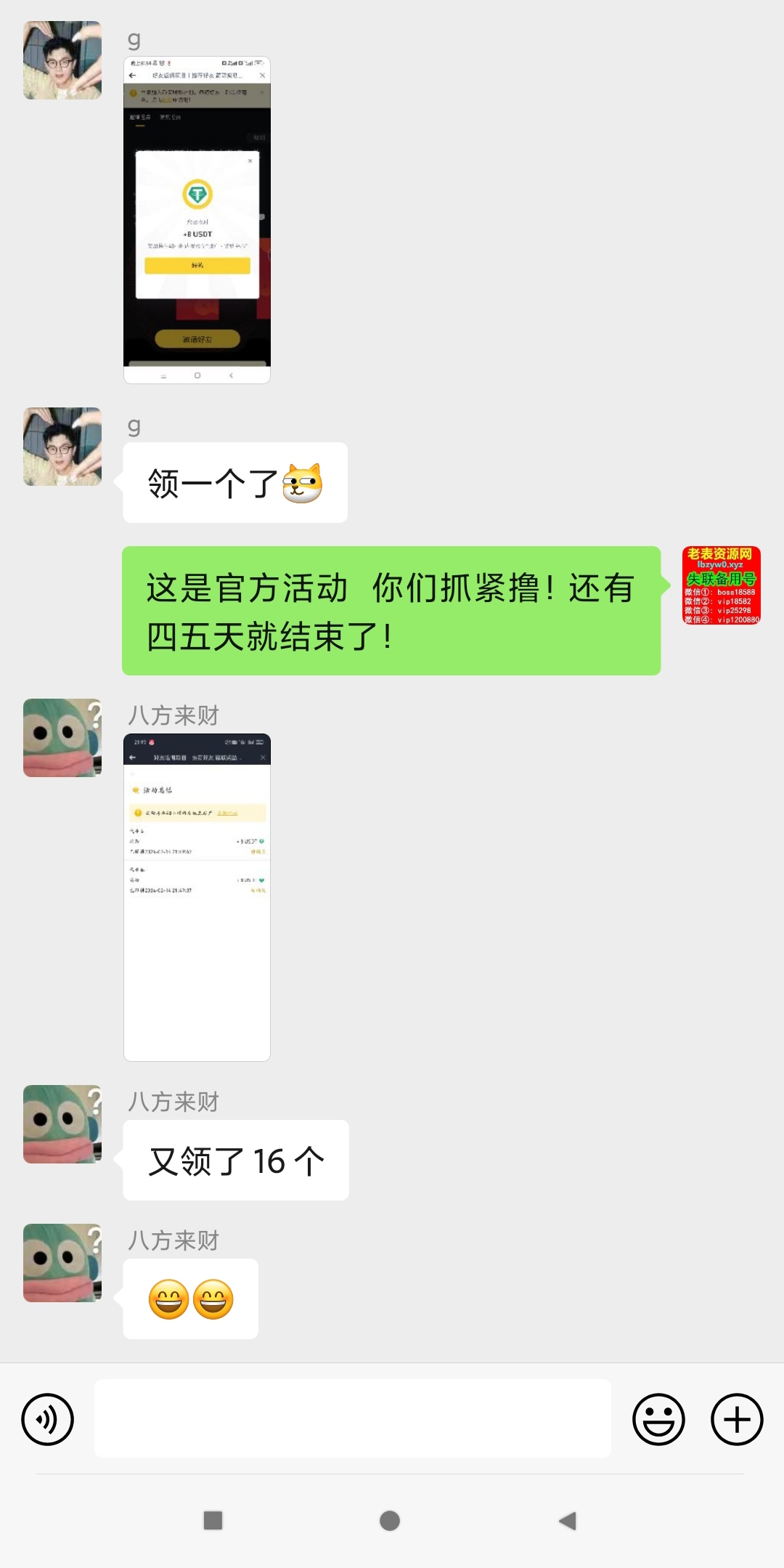View g's +8 USDT screenshot image
Screen dimensions: 784x1568
[197, 219]
